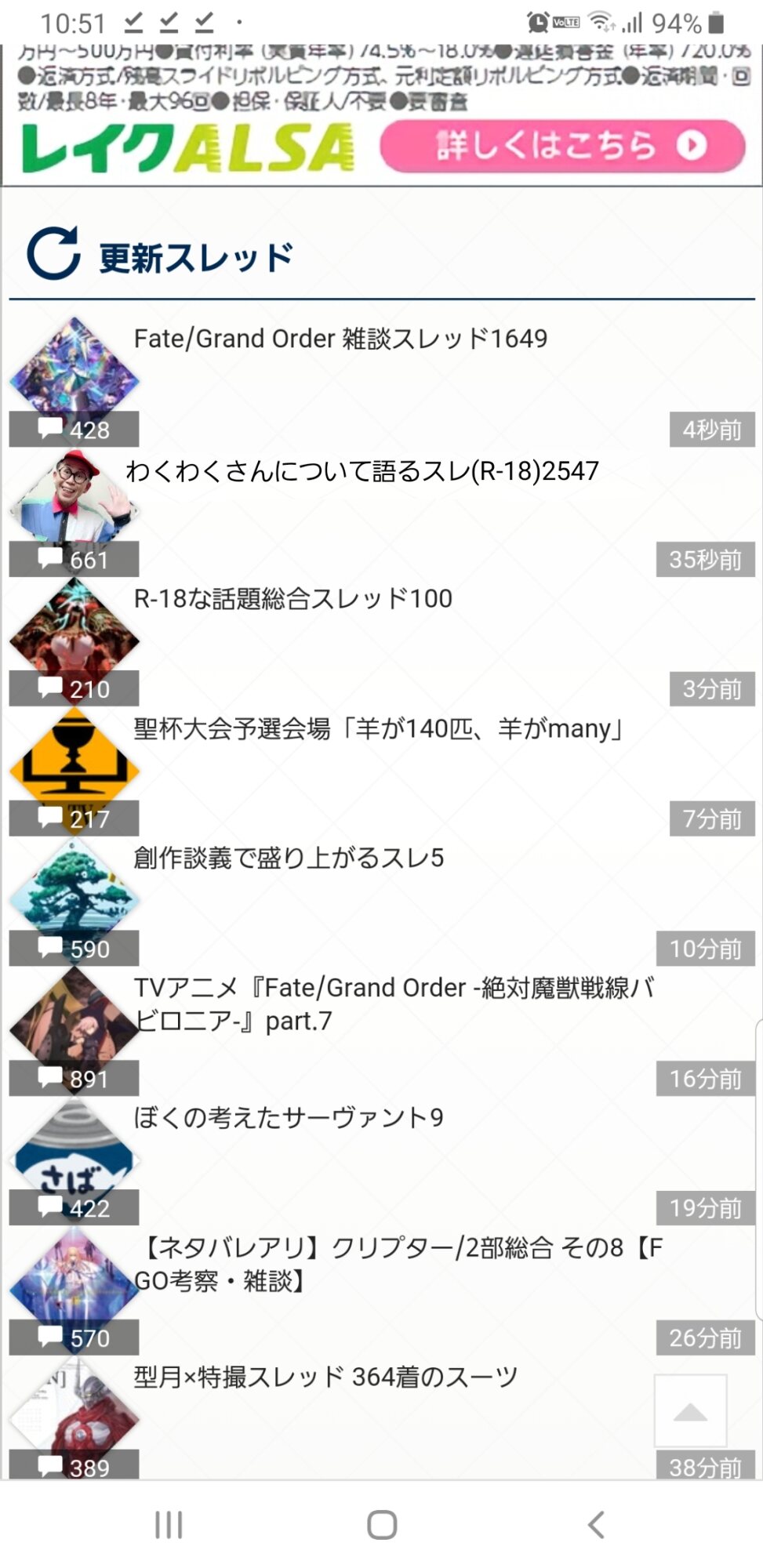The image size is (763, 1568).
Task: Open the 創作談義で盛り上がるスレ5 thread
Action: (289, 858)
